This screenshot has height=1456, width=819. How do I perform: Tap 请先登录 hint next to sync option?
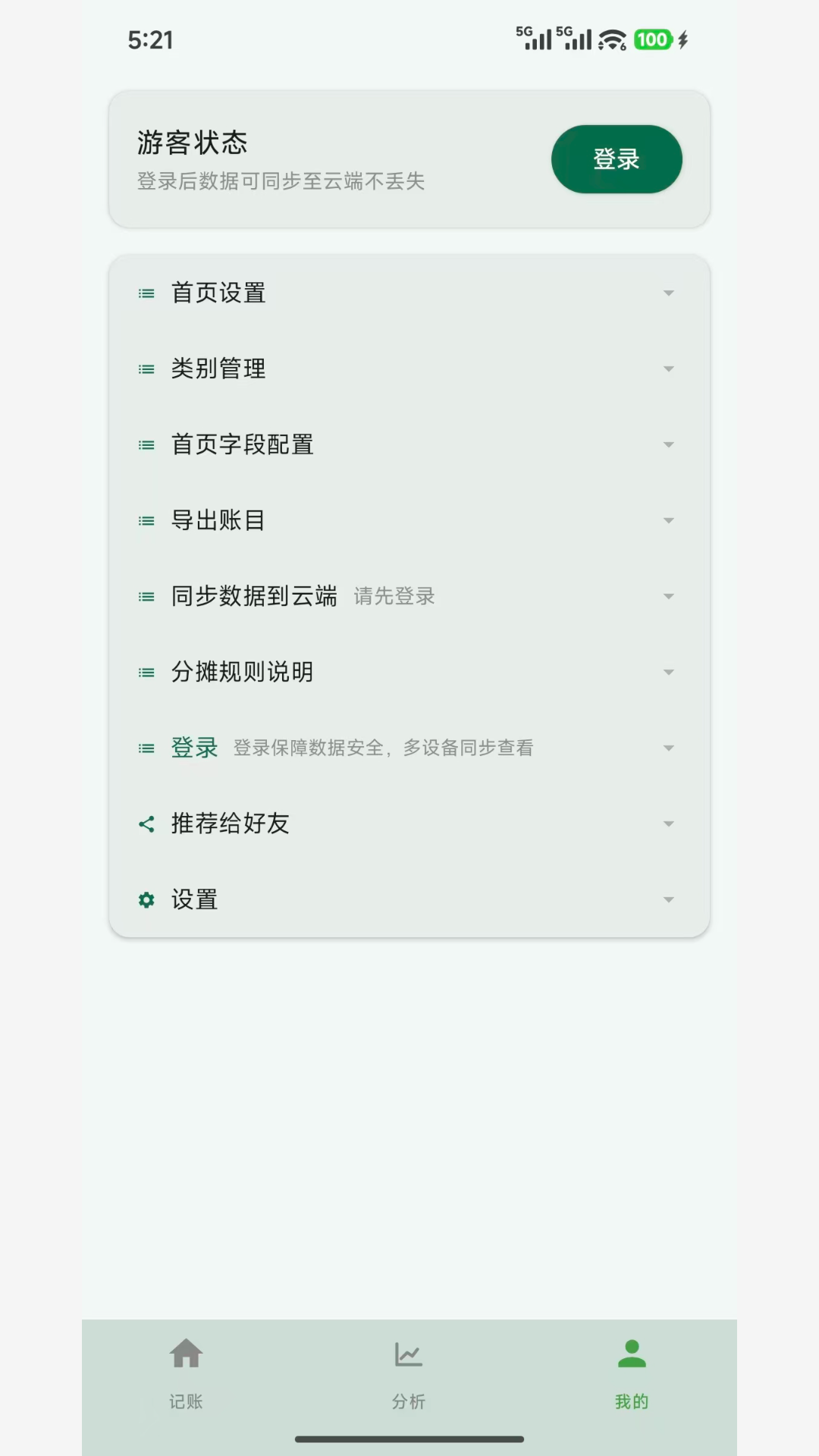394,597
